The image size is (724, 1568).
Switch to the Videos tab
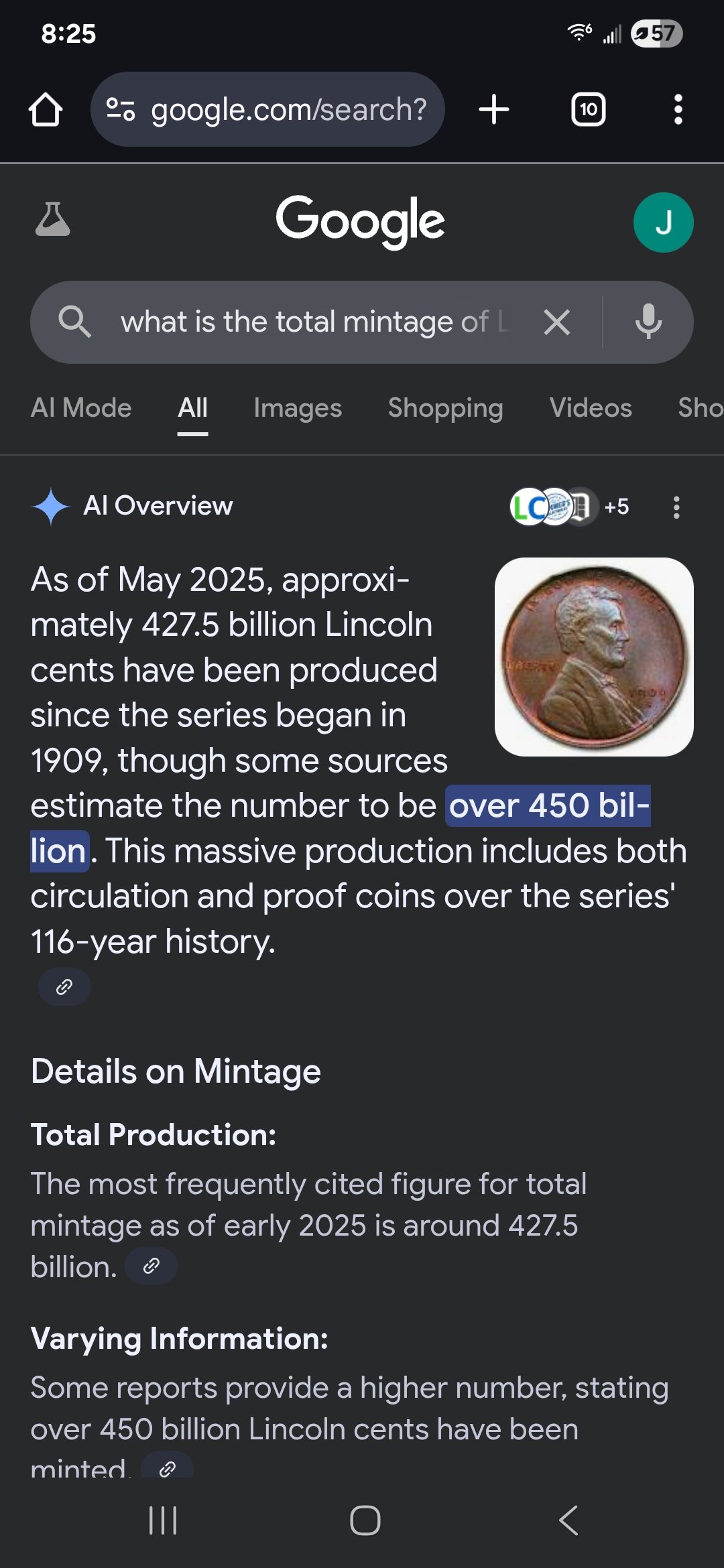[591, 408]
